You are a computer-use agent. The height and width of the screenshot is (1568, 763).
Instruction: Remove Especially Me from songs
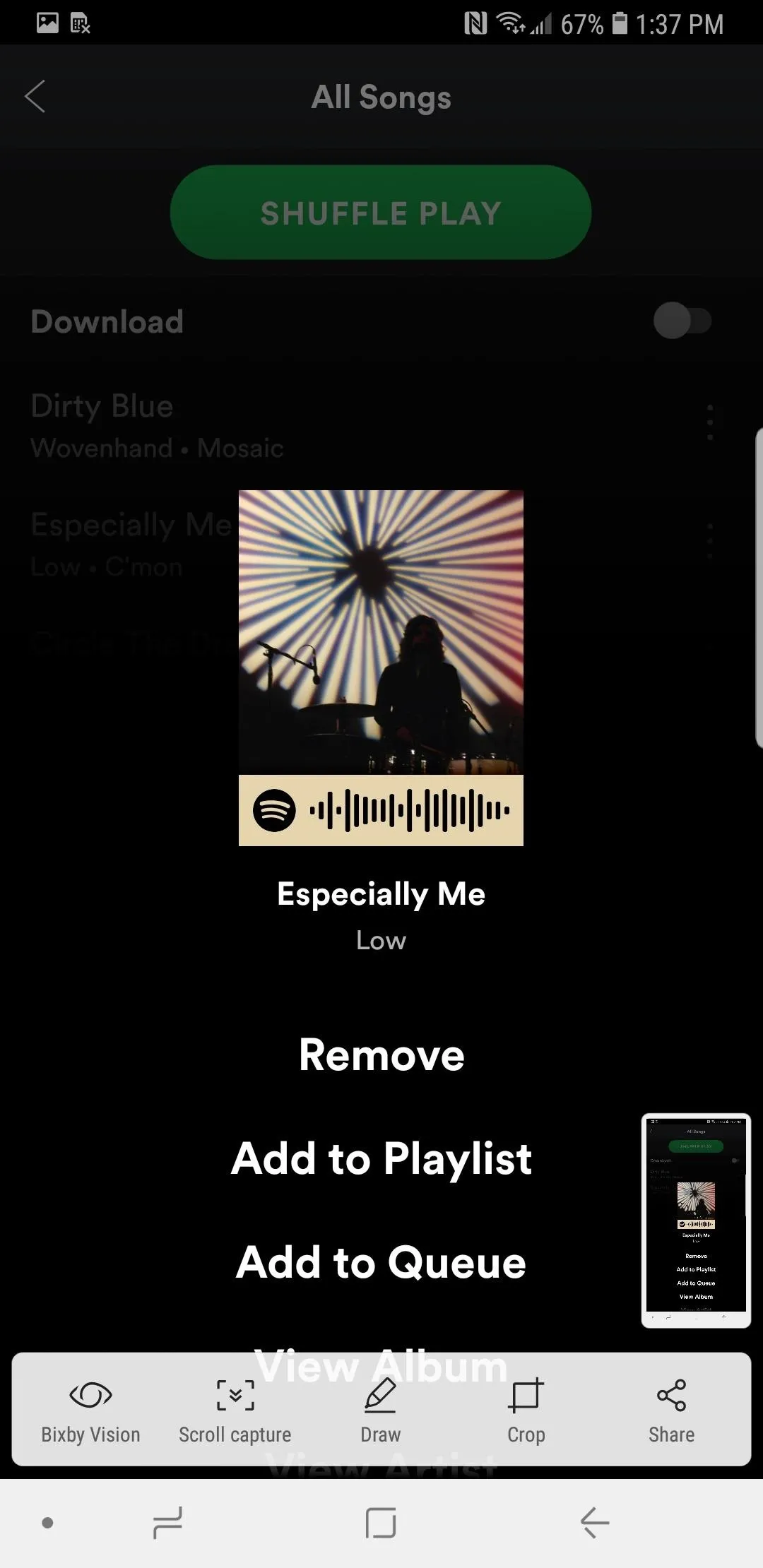point(381,1055)
